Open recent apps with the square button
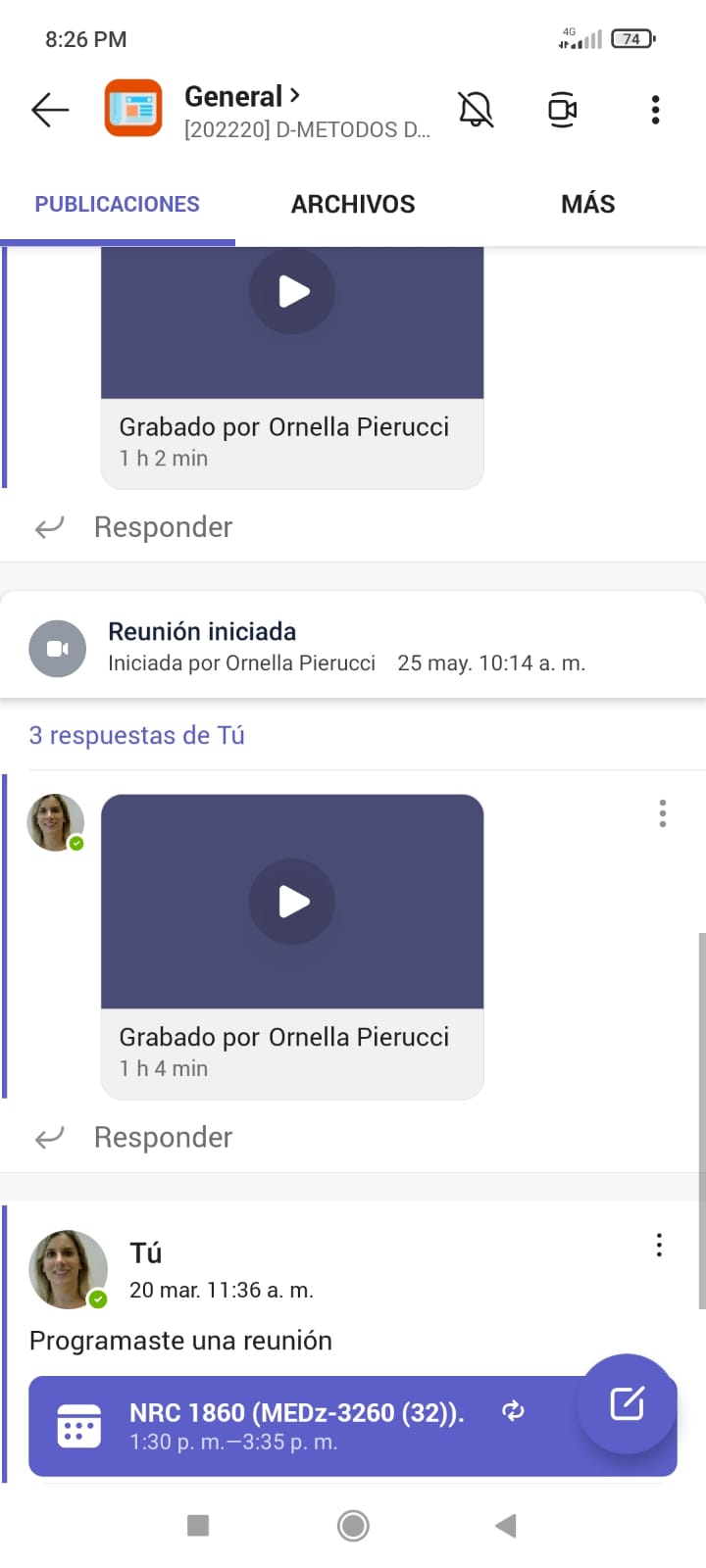The width and height of the screenshot is (706, 1568). (x=198, y=1525)
